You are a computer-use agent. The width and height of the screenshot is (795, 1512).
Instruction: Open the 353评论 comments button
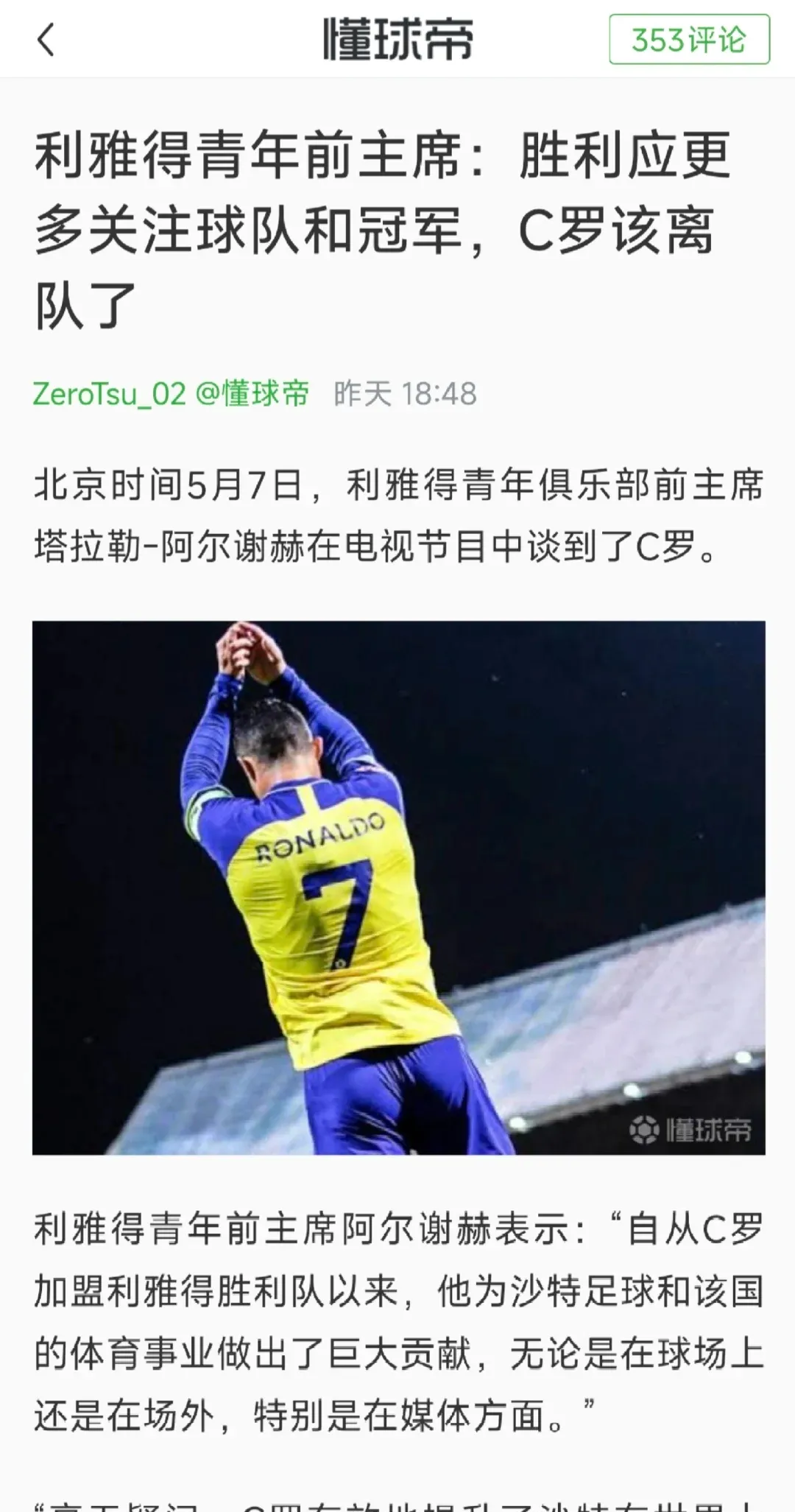(x=689, y=40)
